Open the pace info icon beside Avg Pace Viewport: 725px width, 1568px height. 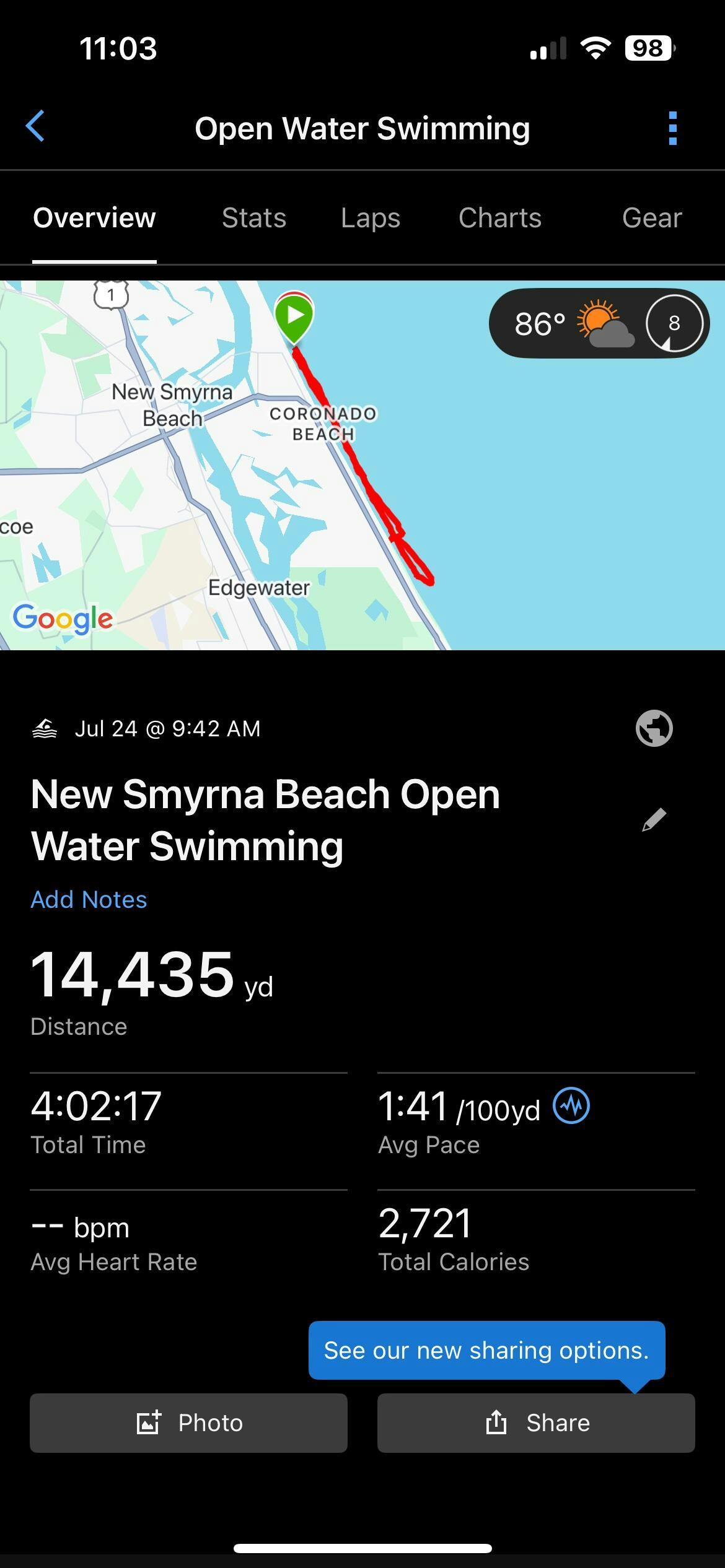tap(571, 1105)
